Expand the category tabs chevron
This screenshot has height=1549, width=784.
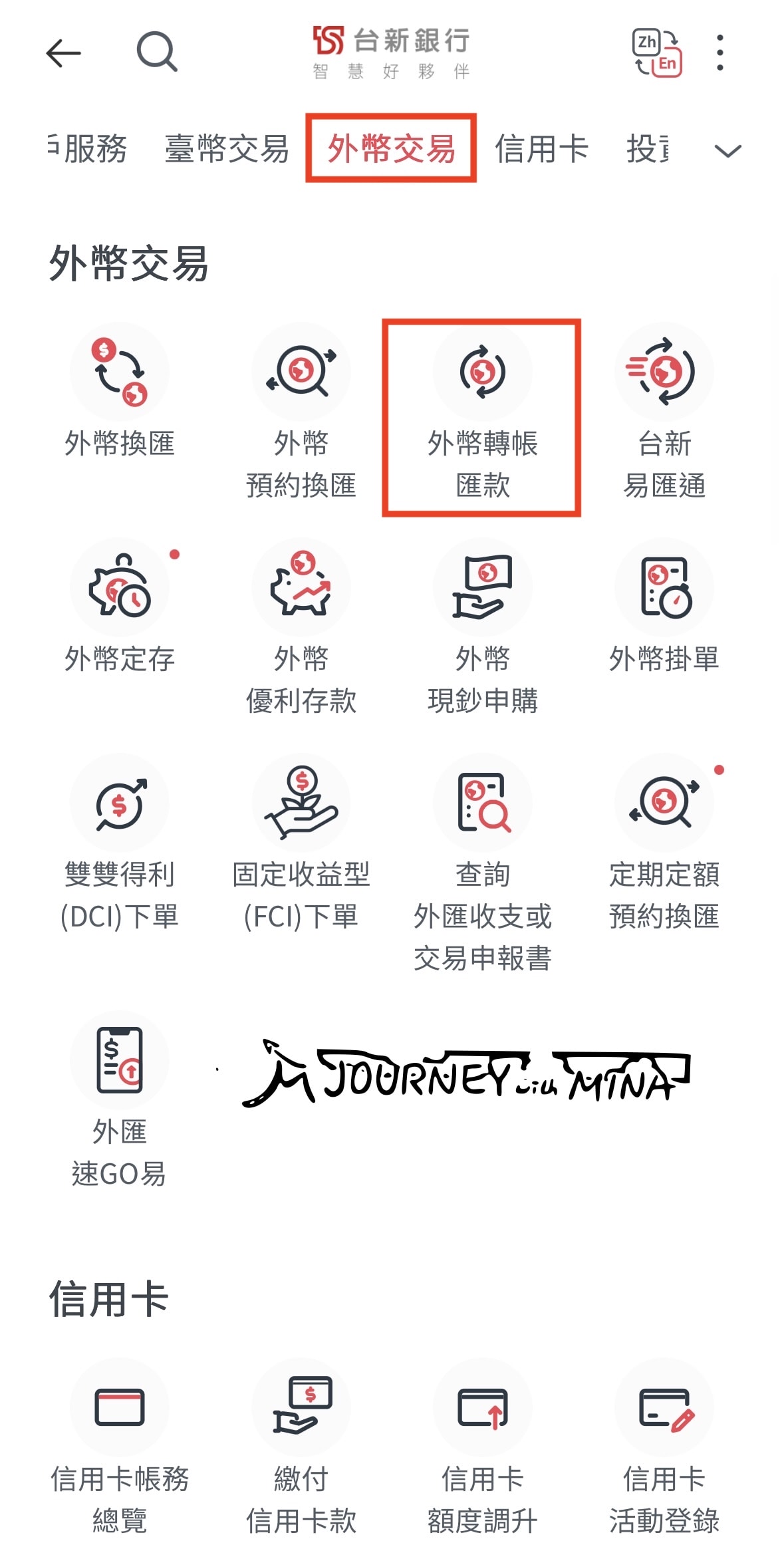[x=727, y=151]
